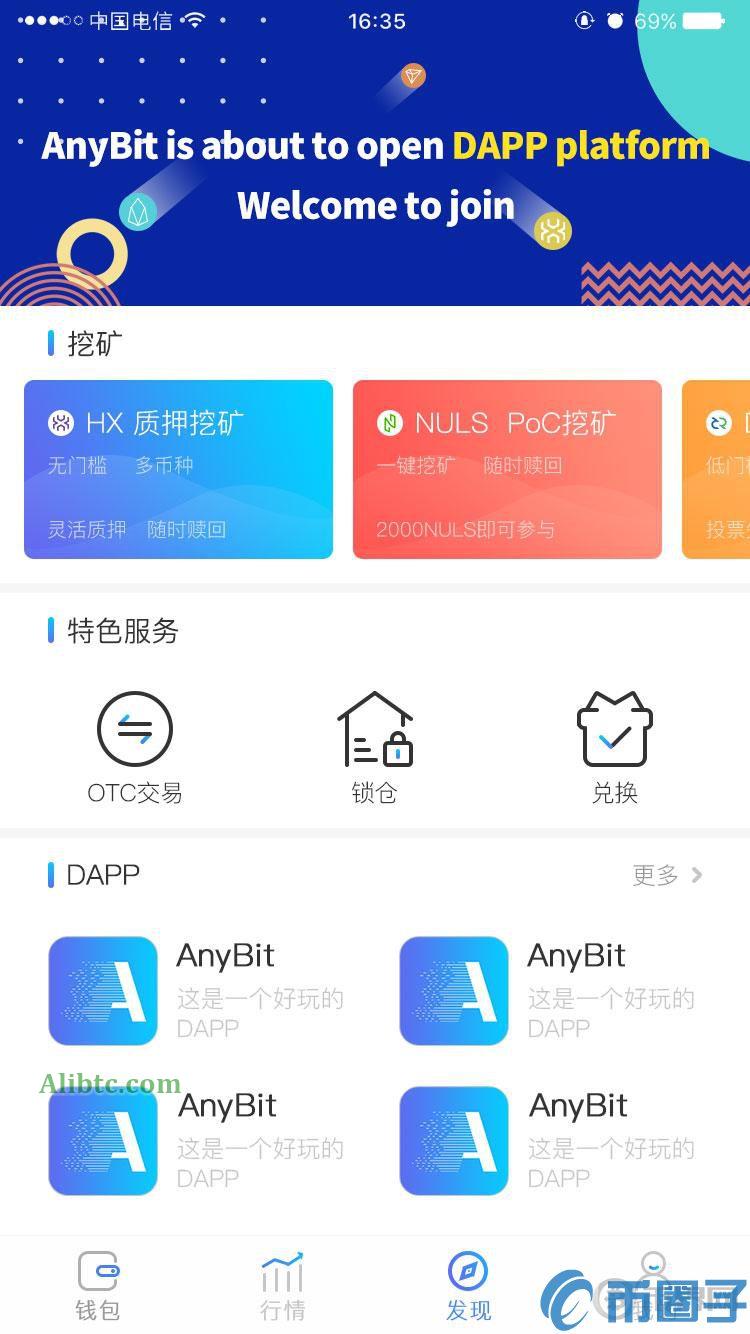Select the 兑换 exchange icon

tap(614, 729)
